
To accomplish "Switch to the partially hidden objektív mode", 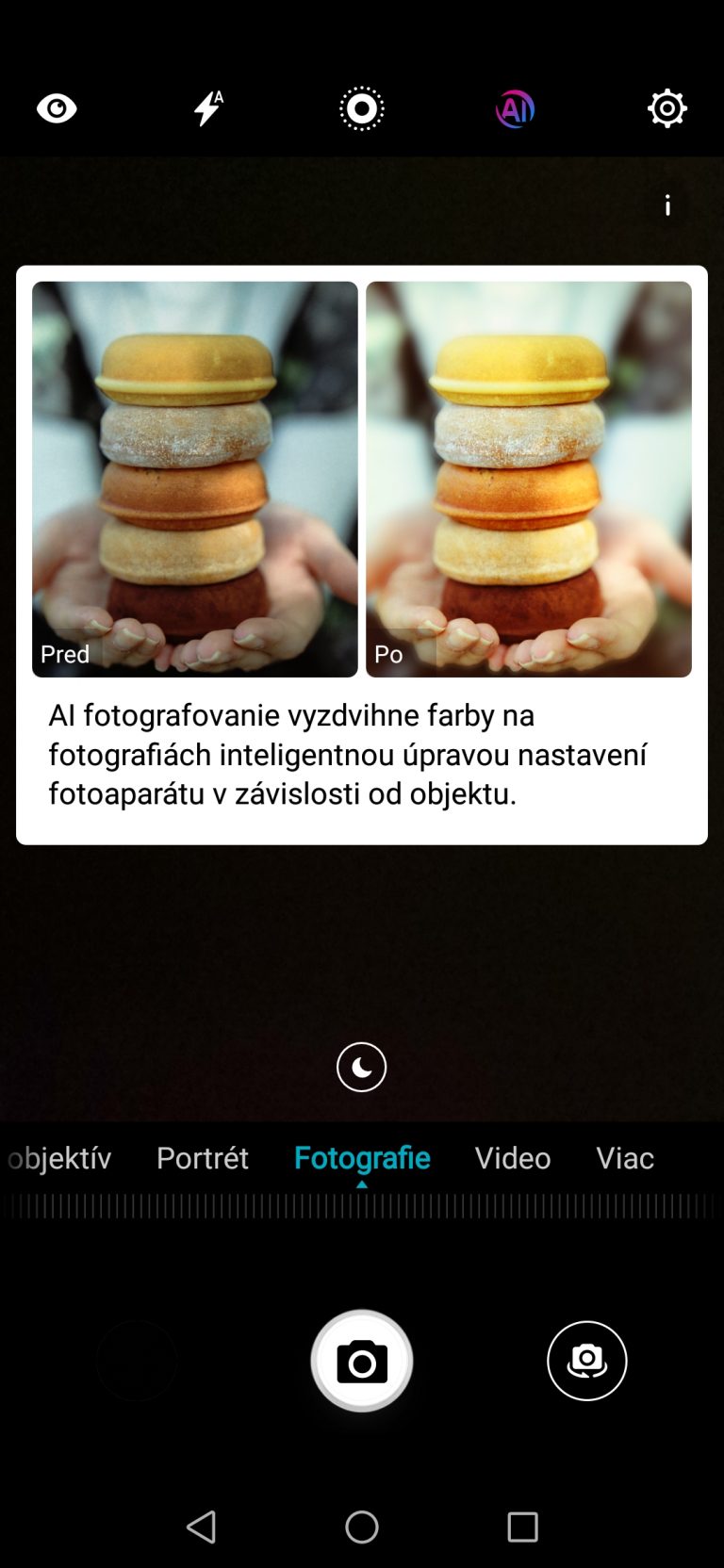I will point(58,1157).
